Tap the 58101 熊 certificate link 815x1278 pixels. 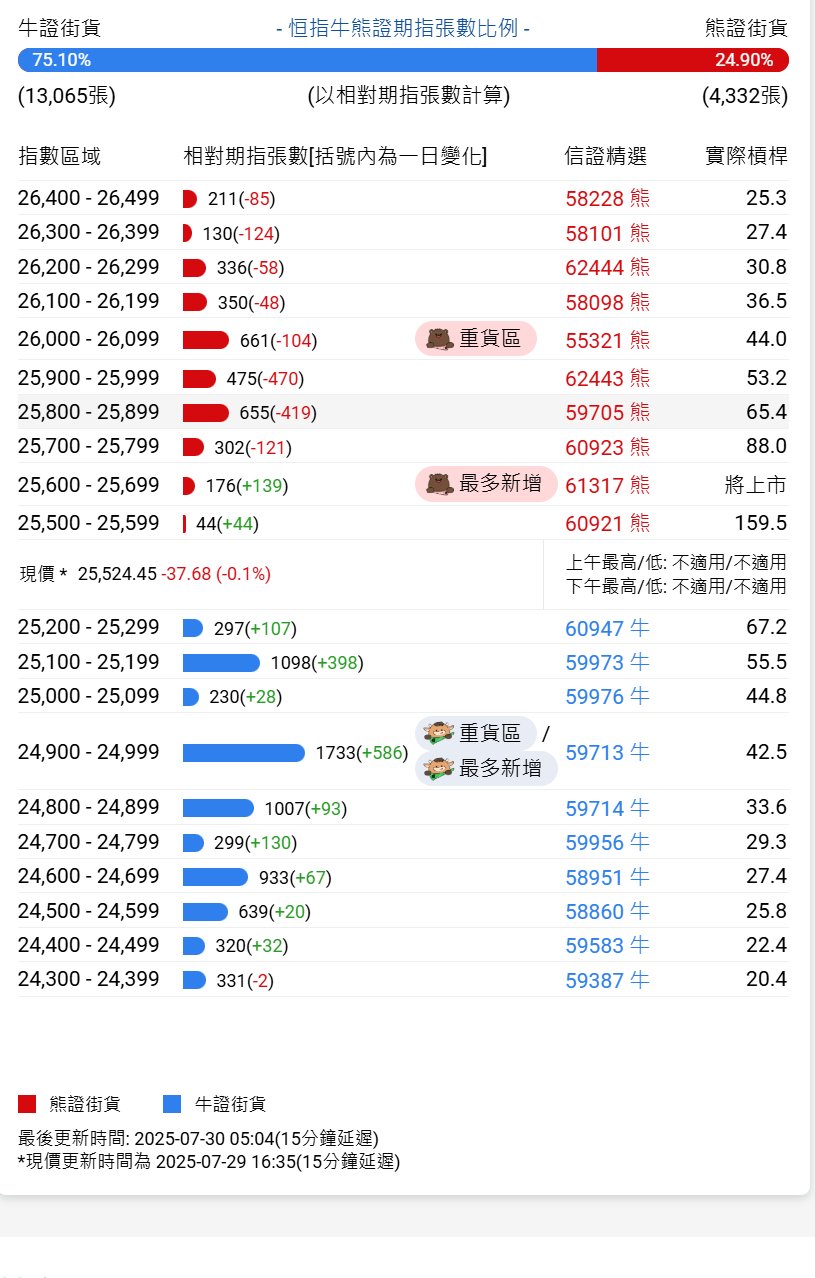[607, 233]
